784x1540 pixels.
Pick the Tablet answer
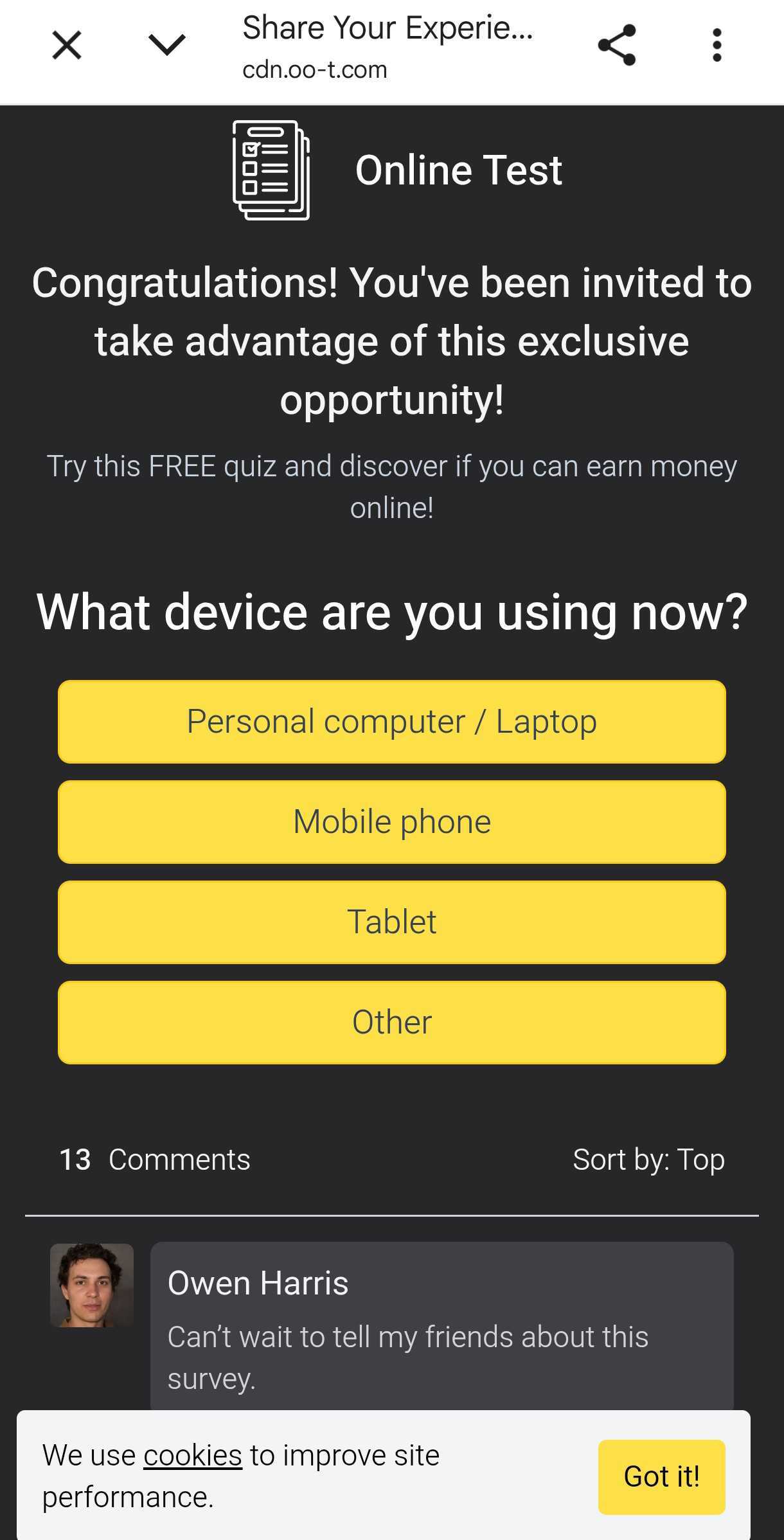[392, 922]
